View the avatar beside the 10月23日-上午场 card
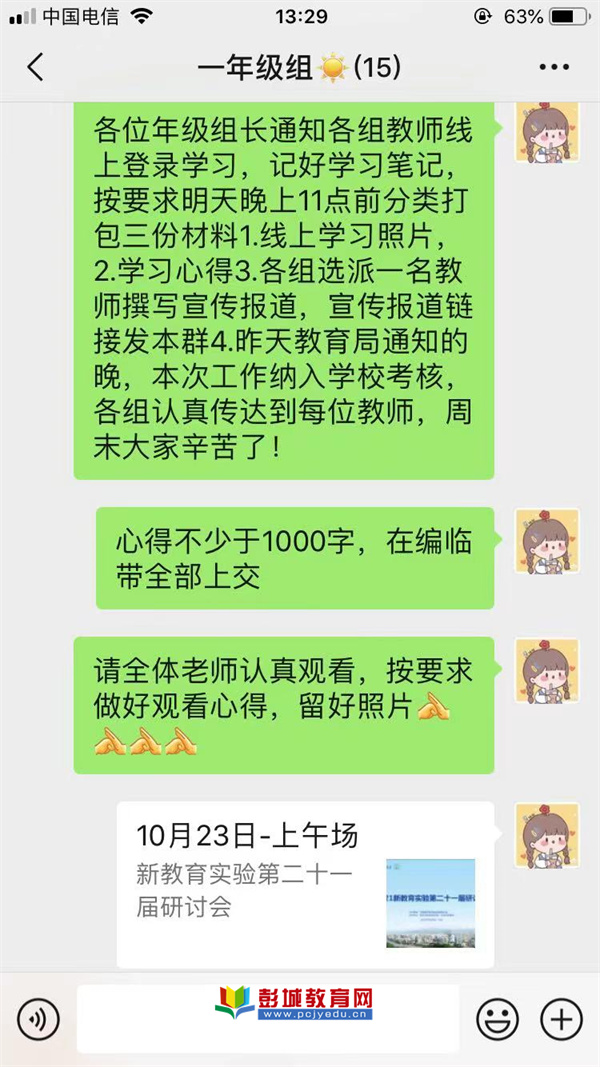The height and width of the screenshot is (1067, 600). point(546,834)
